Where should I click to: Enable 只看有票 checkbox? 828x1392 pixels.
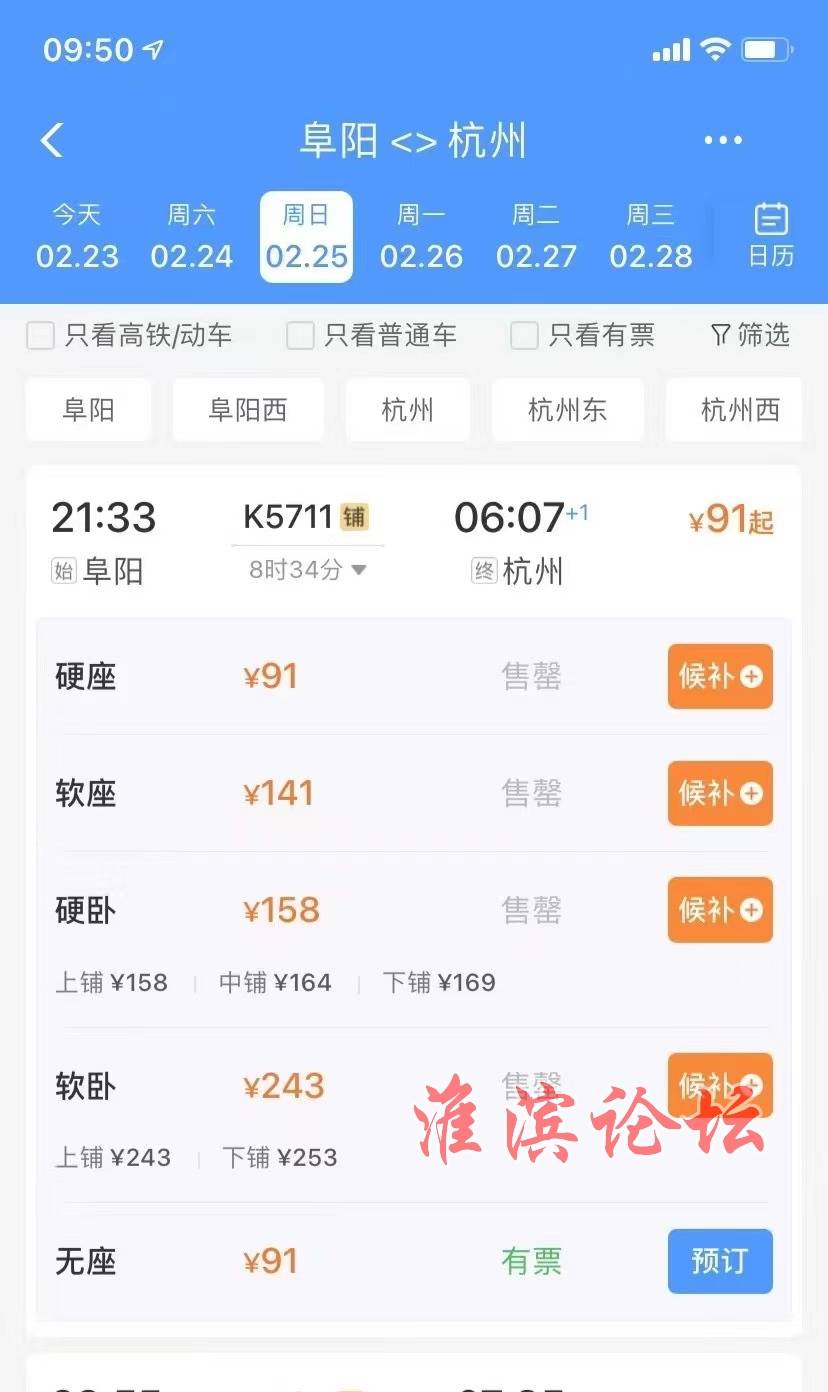(525, 336)
